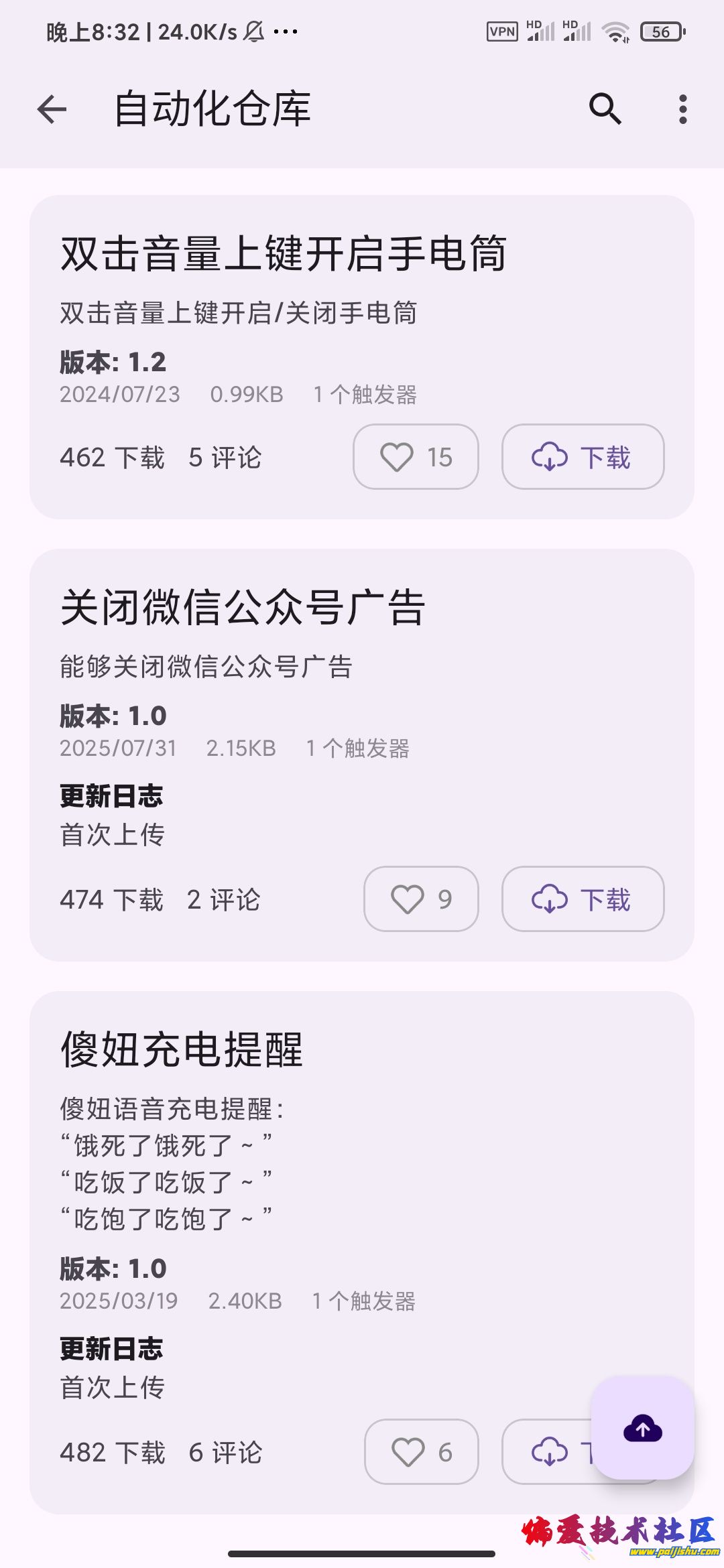This screenshot has width=724, height=1568.
Task: Download 关闭微信公众号广告 automation
Action: pos(583,899)
